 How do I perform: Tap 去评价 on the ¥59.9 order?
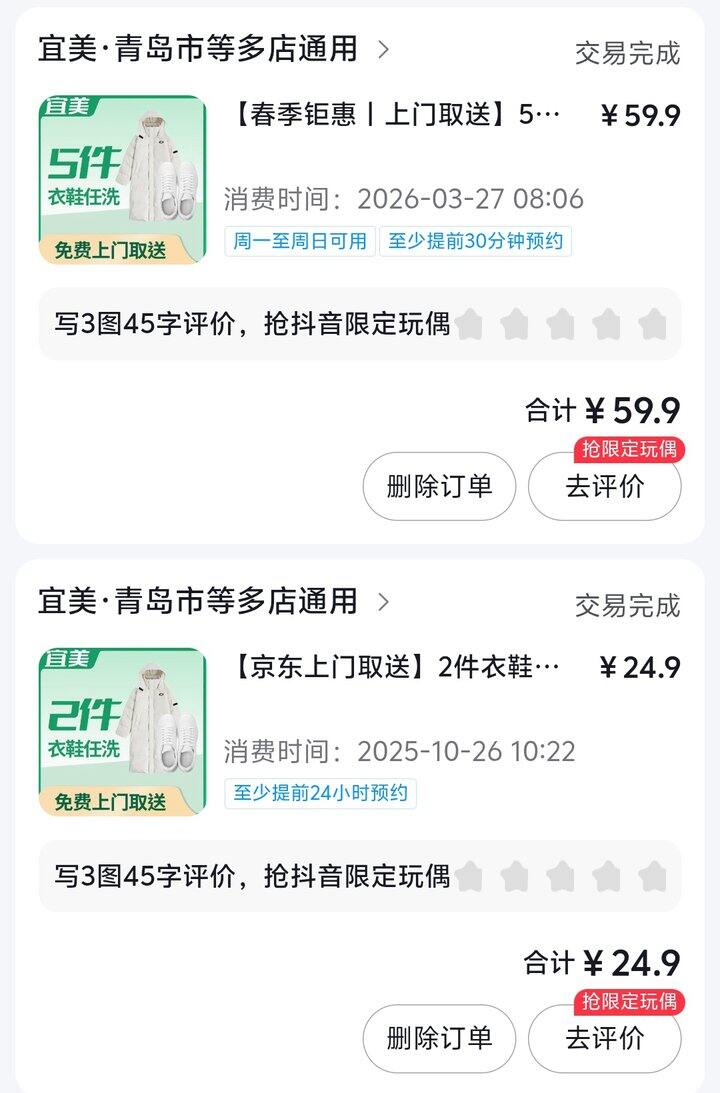(x=604, y=487)
